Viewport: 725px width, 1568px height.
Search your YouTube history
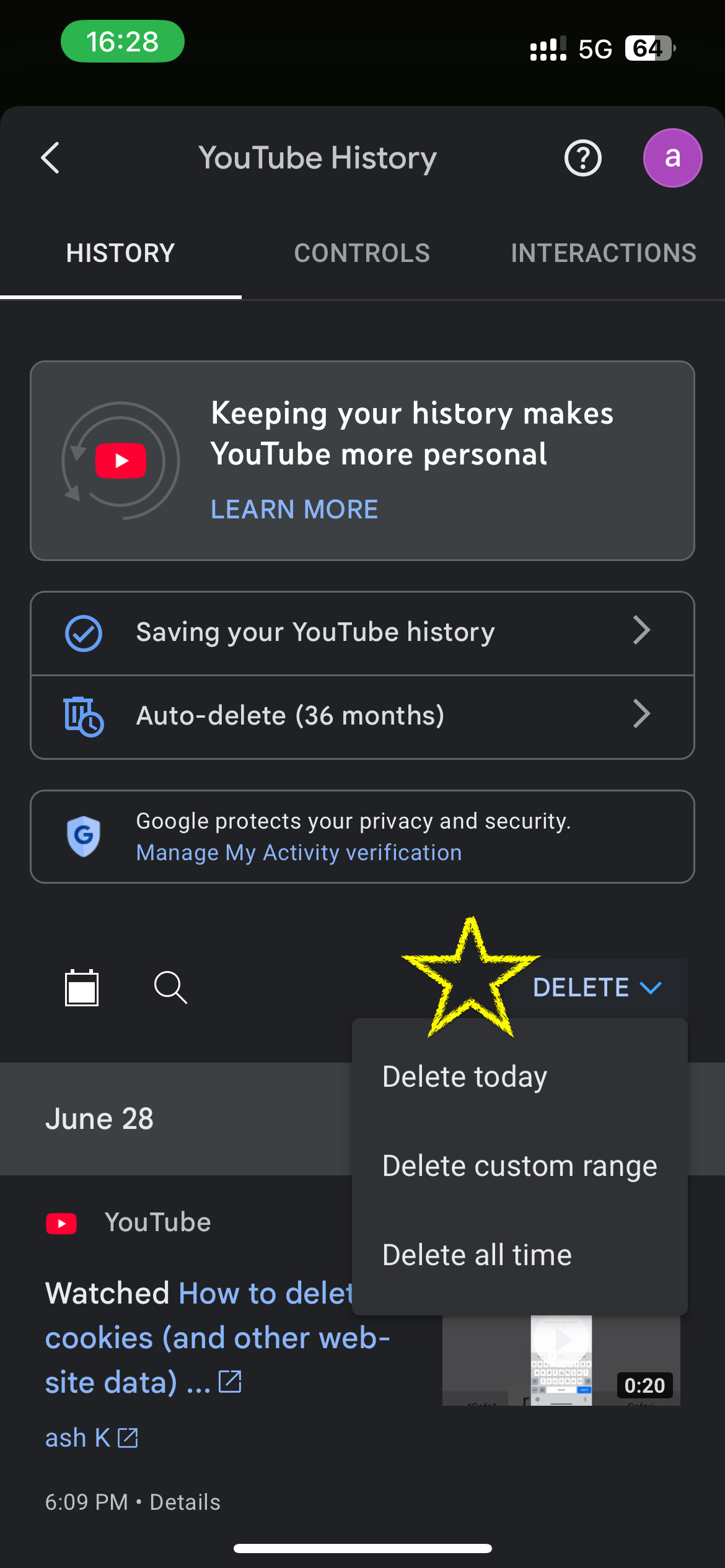coord(170,987)
